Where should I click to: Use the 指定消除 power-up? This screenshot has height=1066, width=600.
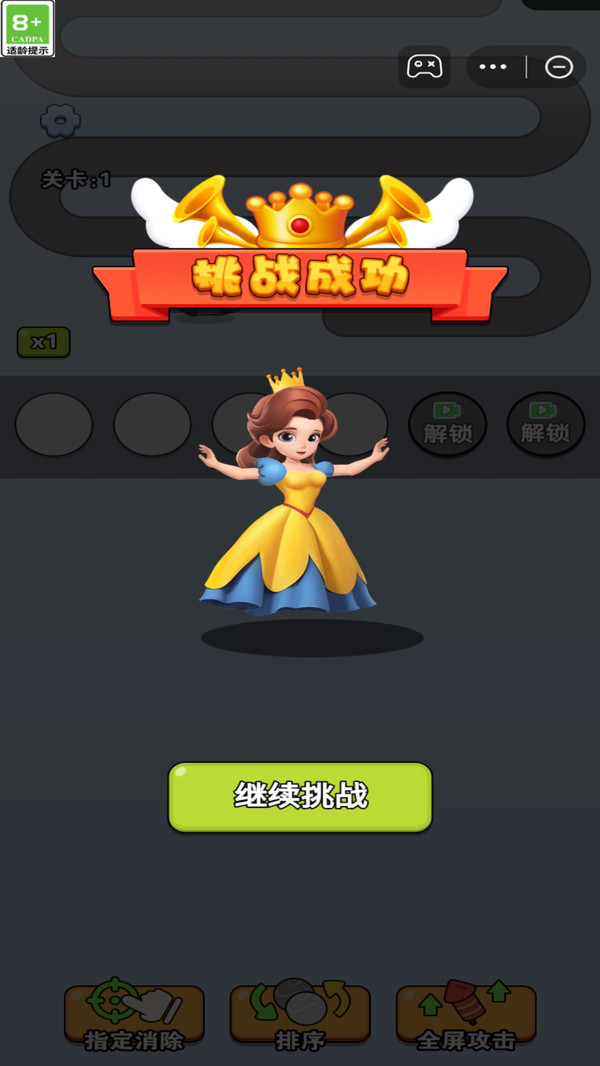point(134,1014)
